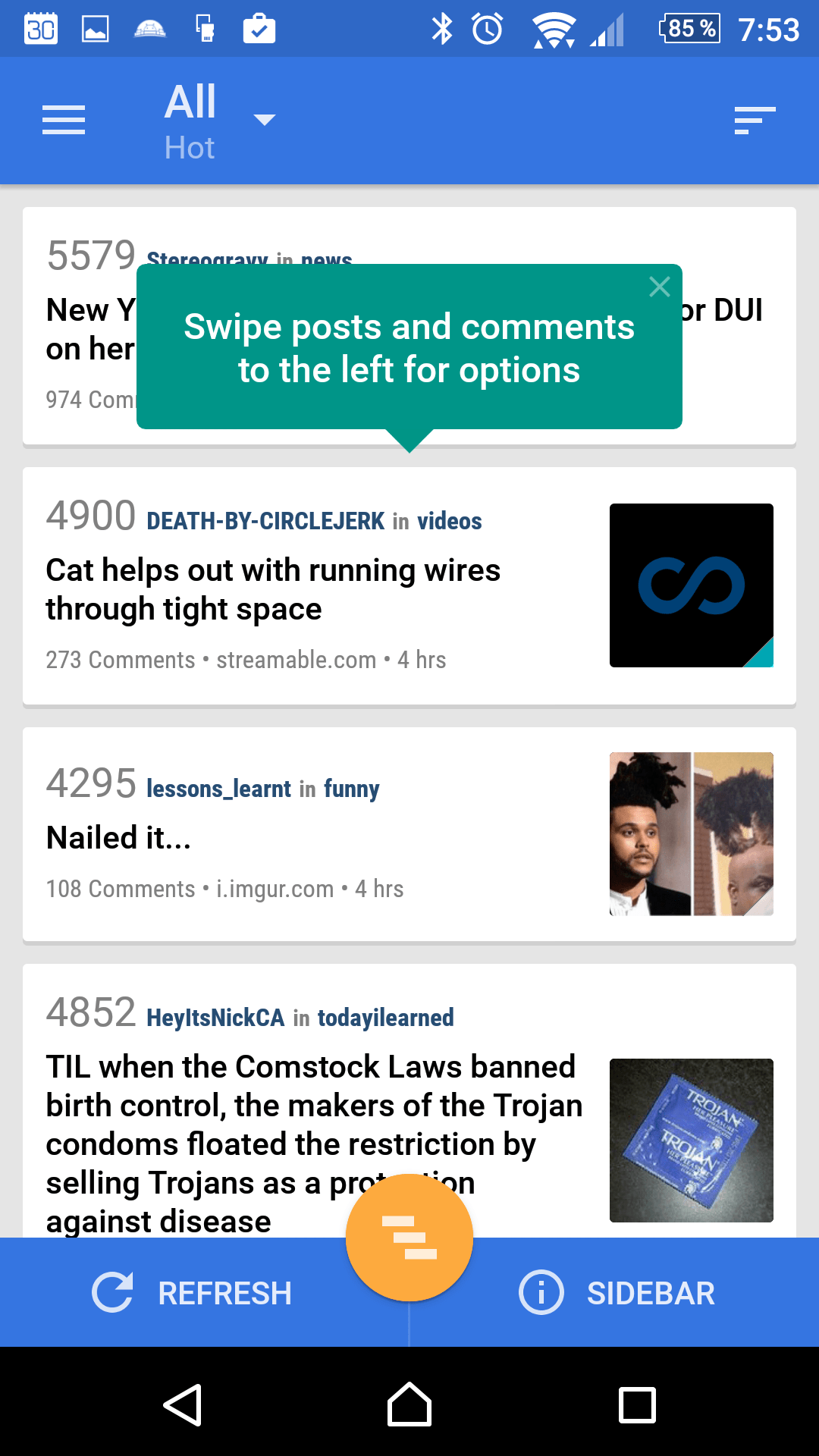
Task: Go to the videos subreddit
Action: coord(450,521)
